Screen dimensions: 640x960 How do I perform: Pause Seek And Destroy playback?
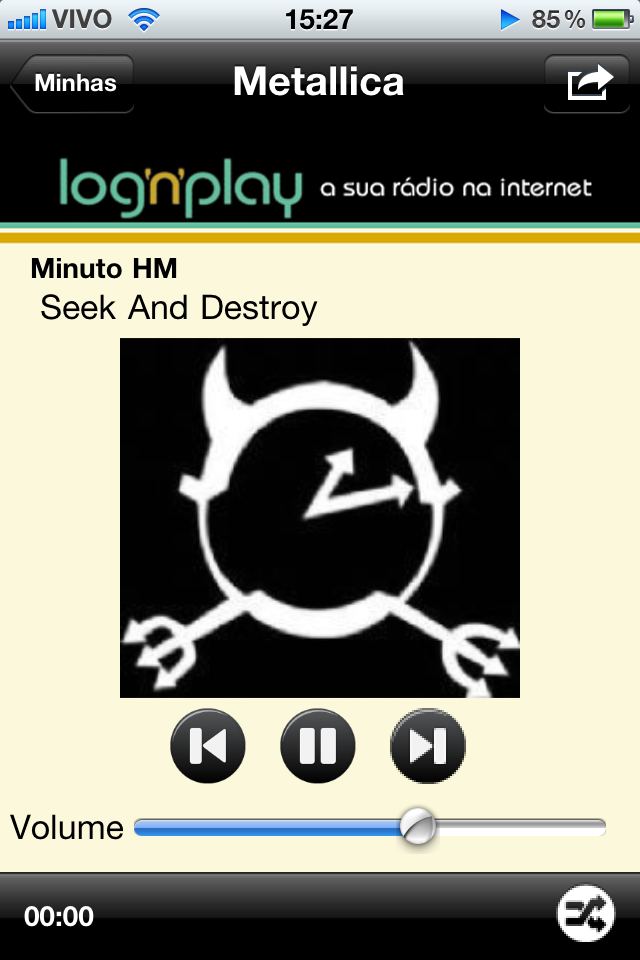318,746
